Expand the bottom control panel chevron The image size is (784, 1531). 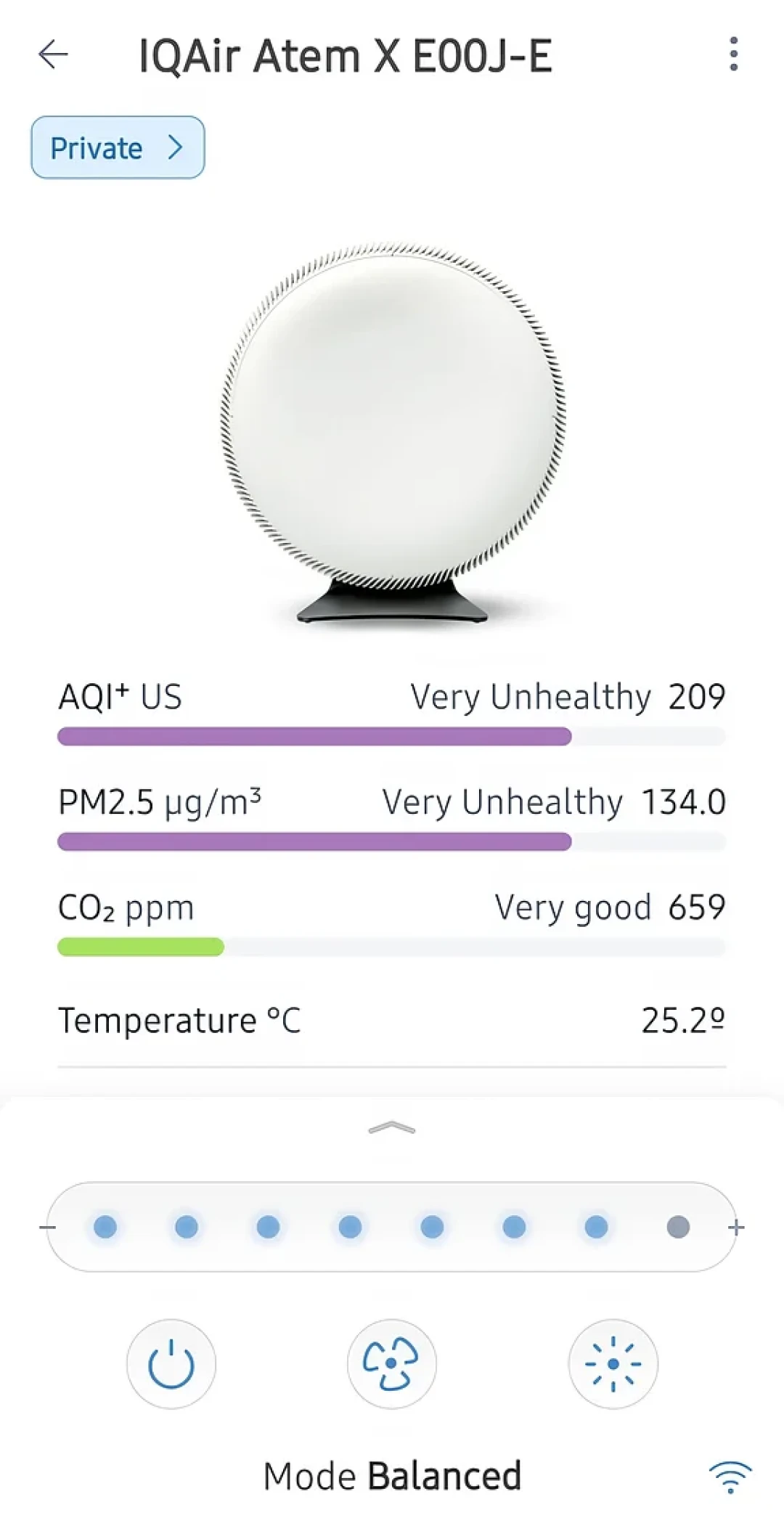(392, 1127)
